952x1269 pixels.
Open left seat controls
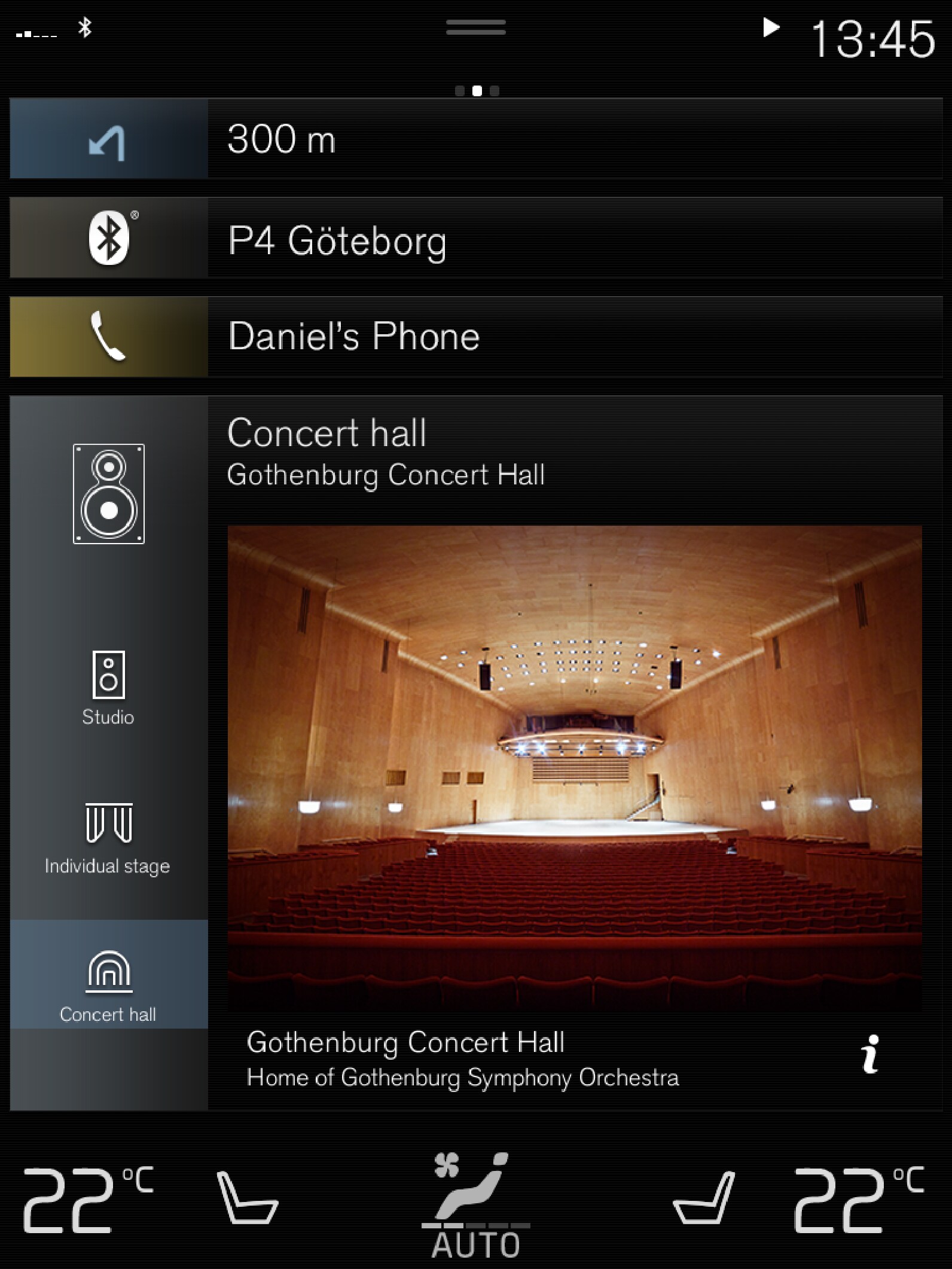pyautogui.click(x=246, y=1199)
